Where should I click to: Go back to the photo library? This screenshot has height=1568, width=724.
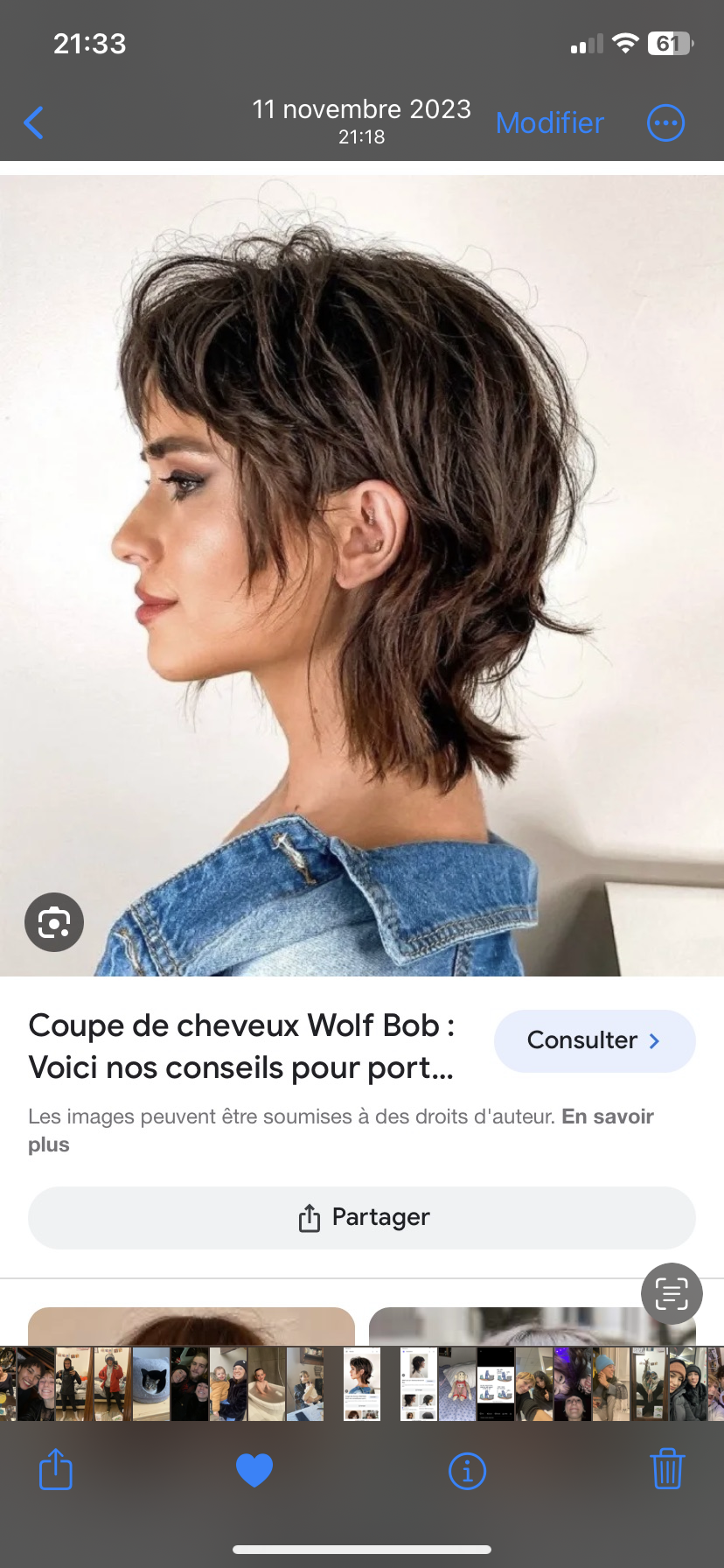(34, 123)
